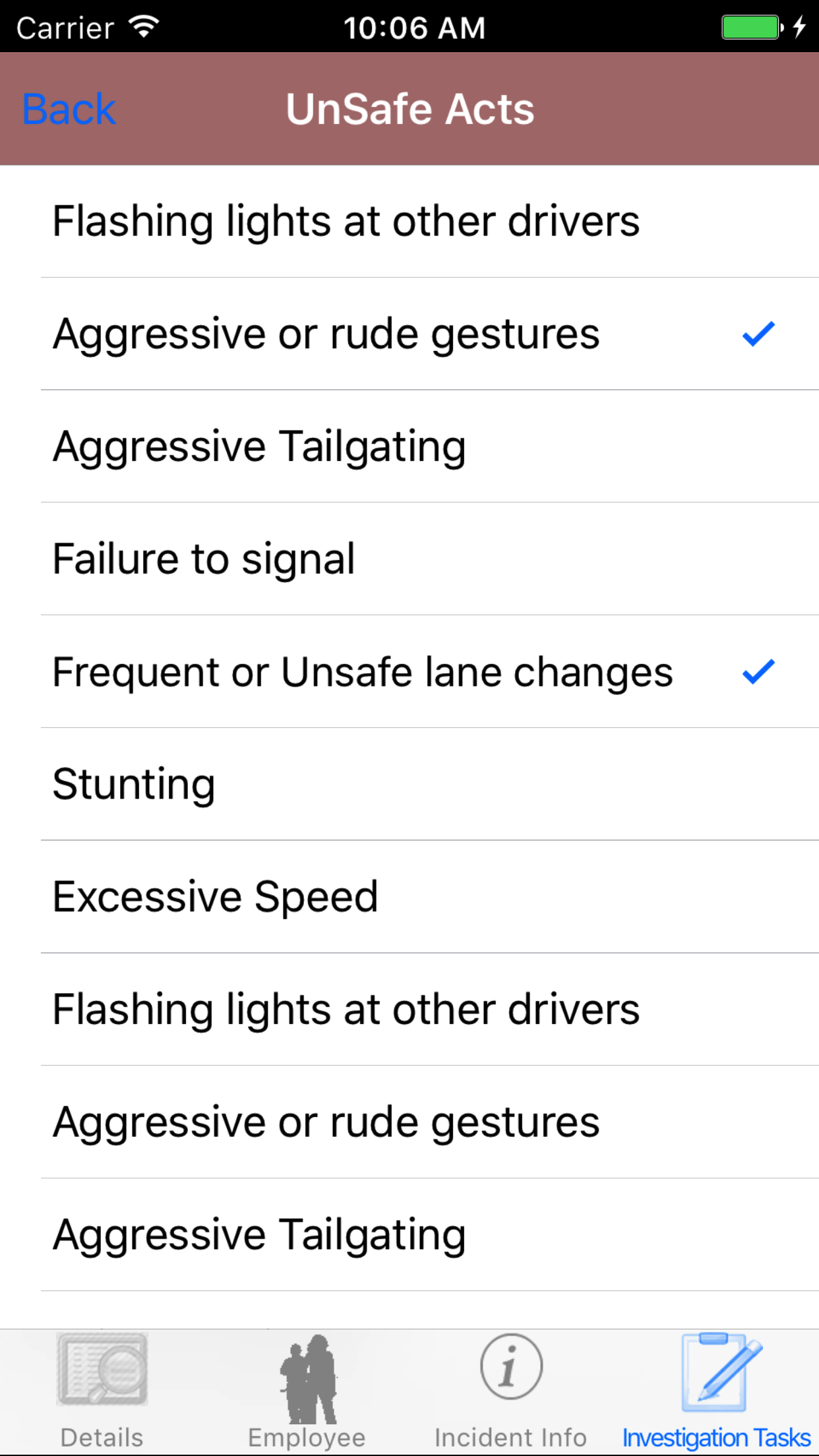Select Failure to signal
This screenshot has height=1456, width=819.
click(409, 559)
